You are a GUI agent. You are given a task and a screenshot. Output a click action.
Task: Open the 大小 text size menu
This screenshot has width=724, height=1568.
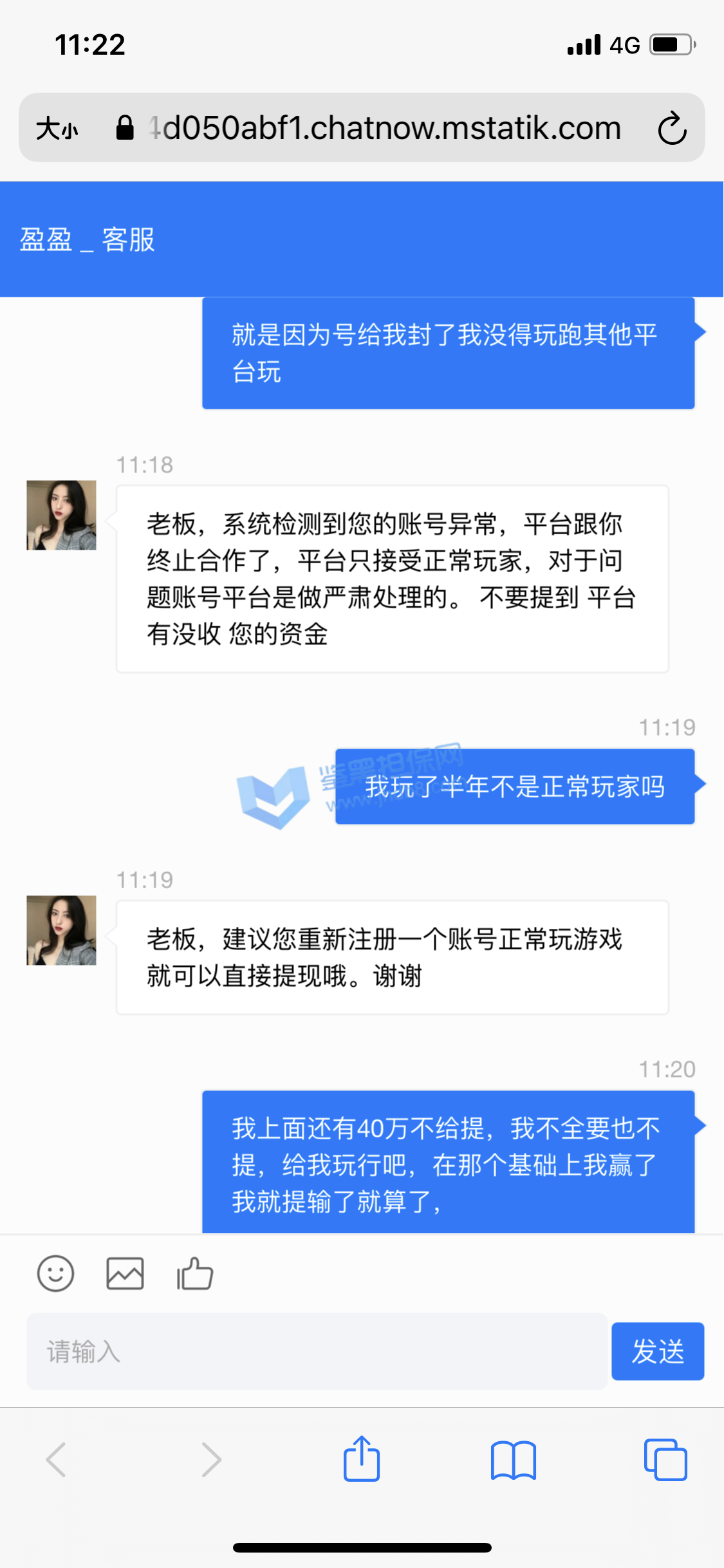(57, 128)
